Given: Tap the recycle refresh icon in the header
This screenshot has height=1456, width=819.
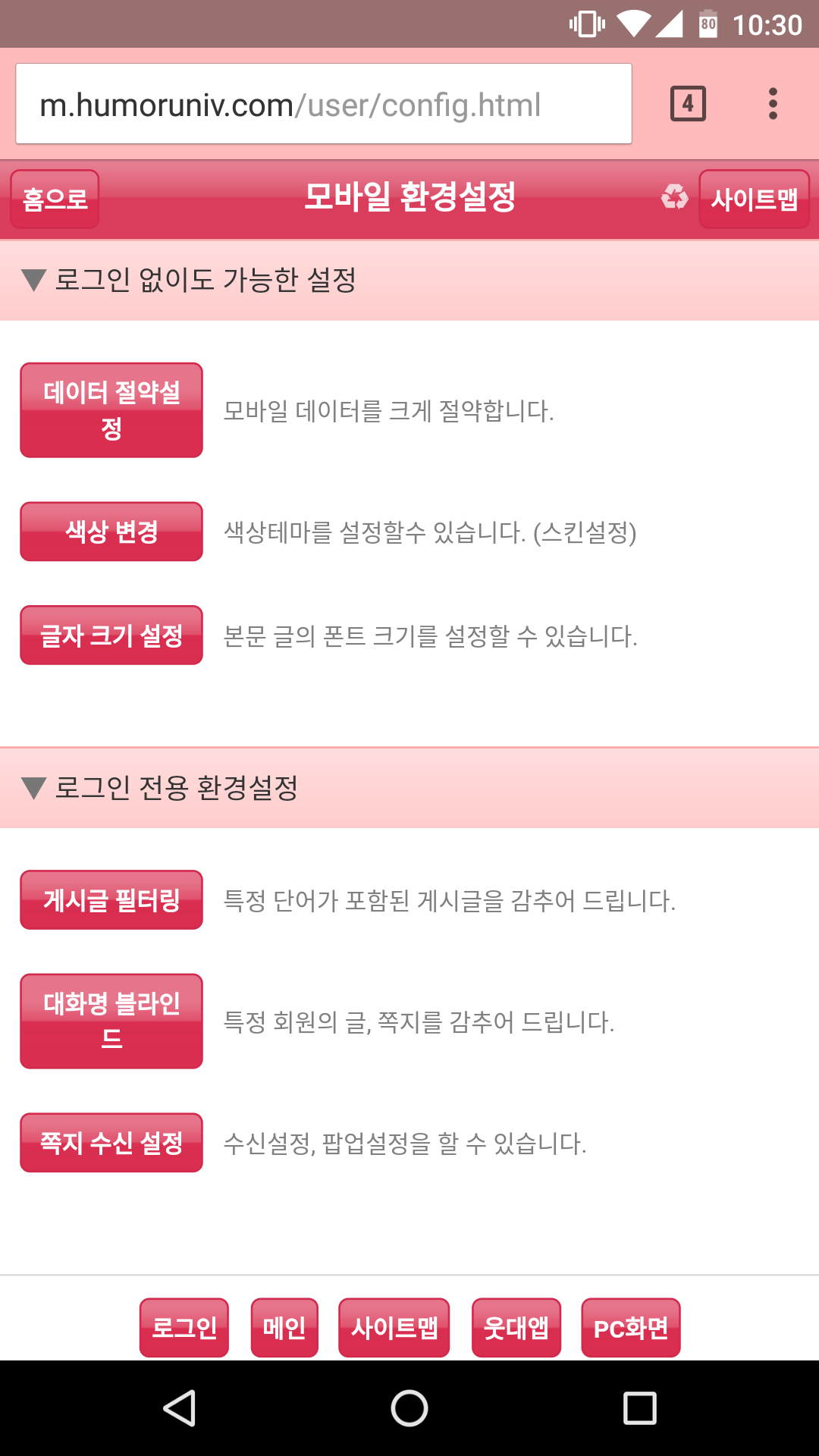Looking at the screenshot, I should (x=674, y=197).
